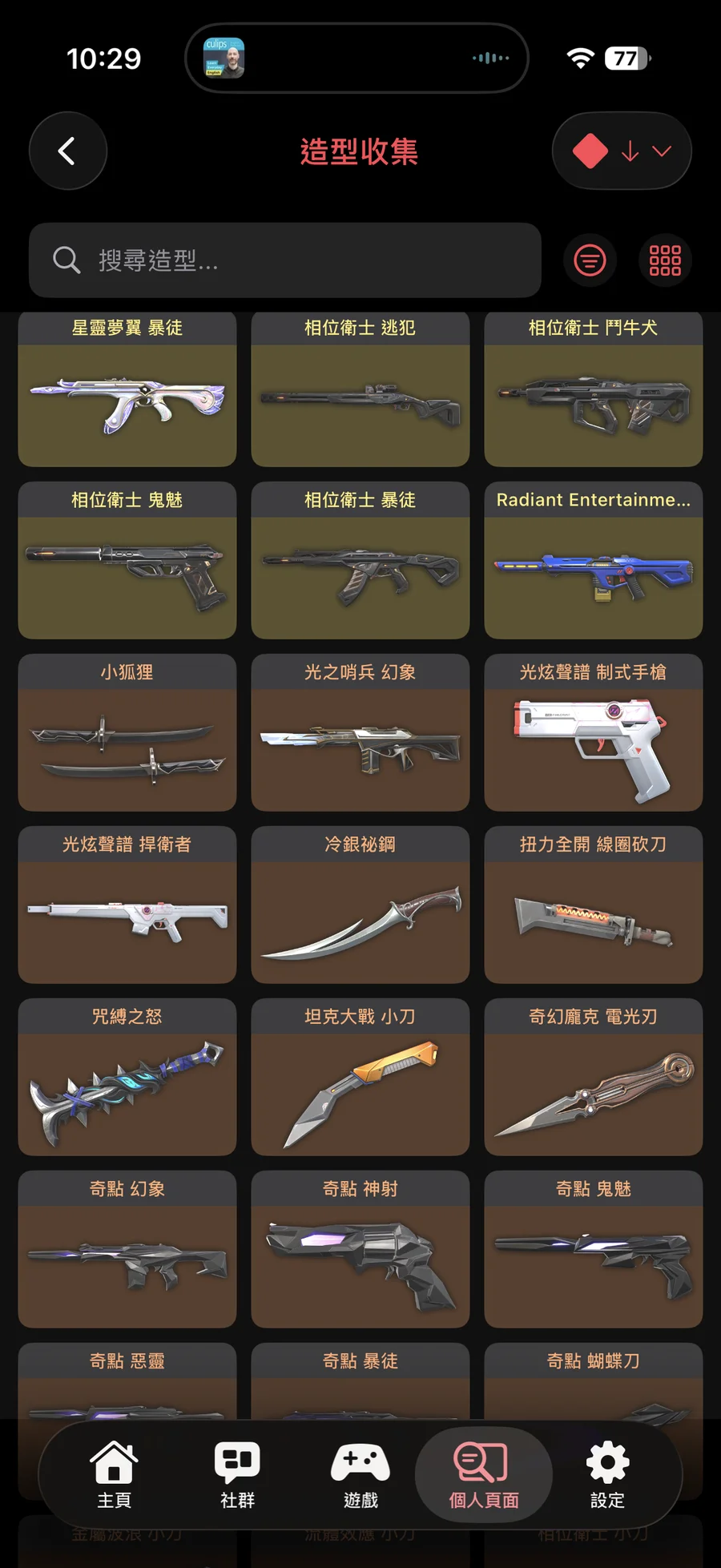
Task: Open the 相位衛士 逃犯 skin card
Action: coord(360,389)
